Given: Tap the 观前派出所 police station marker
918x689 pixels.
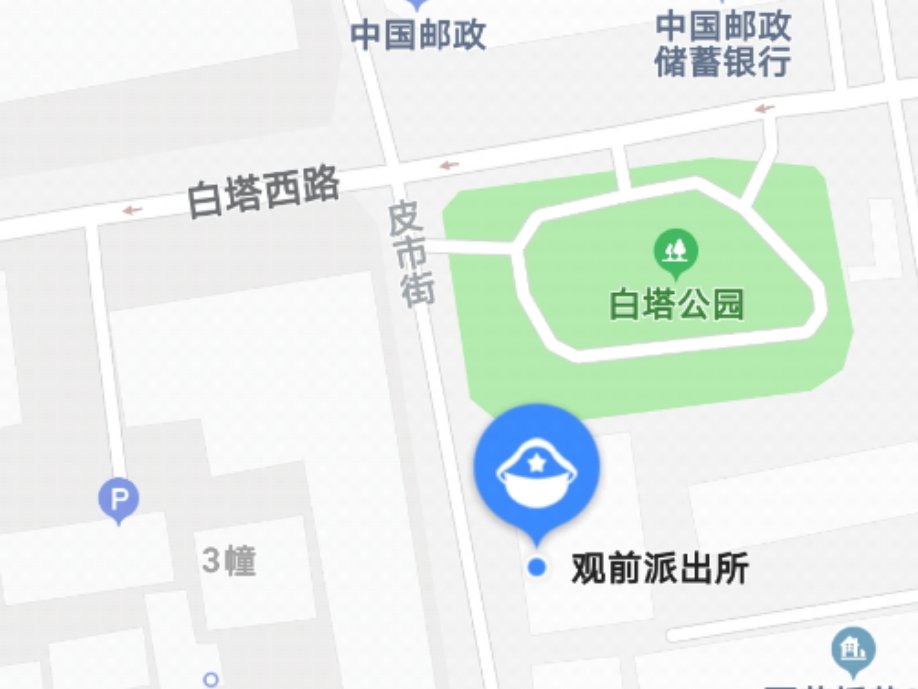Looking at the screenshot, I should [537, 467].
